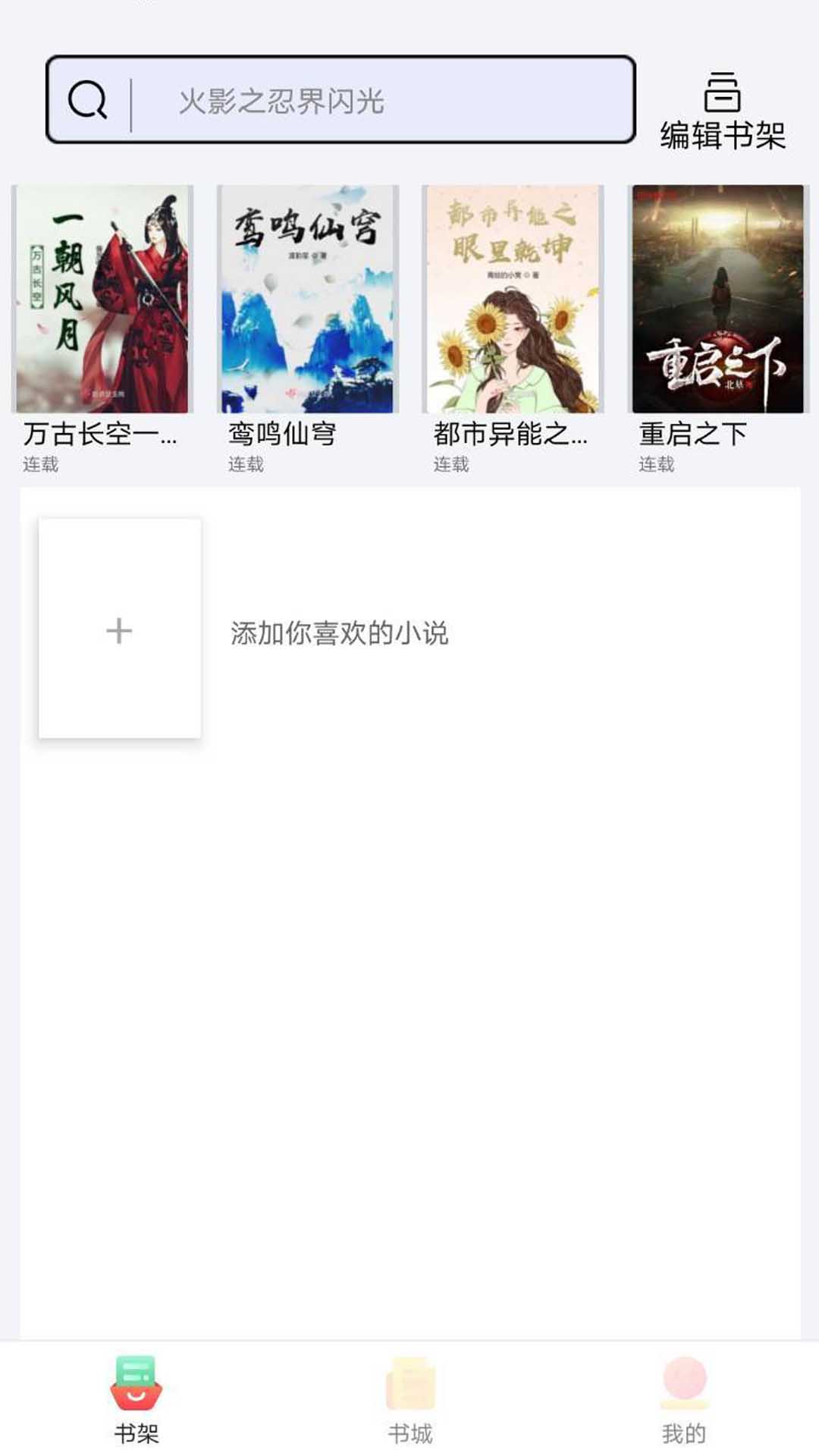
Task: Click the 添加你喜欢的小说 prompt
Action: (338, 632)
